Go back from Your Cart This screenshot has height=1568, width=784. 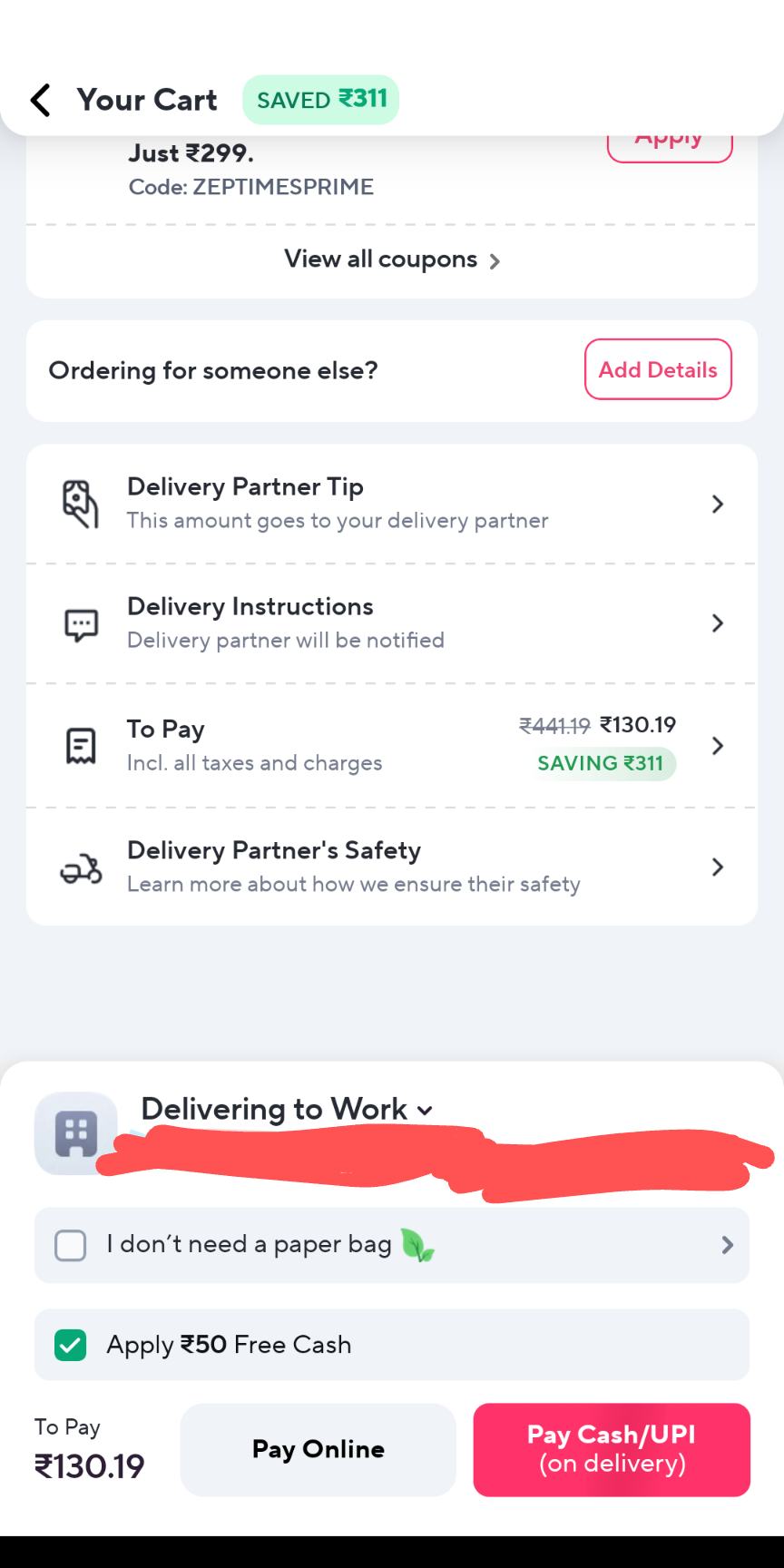coord(41,100)
